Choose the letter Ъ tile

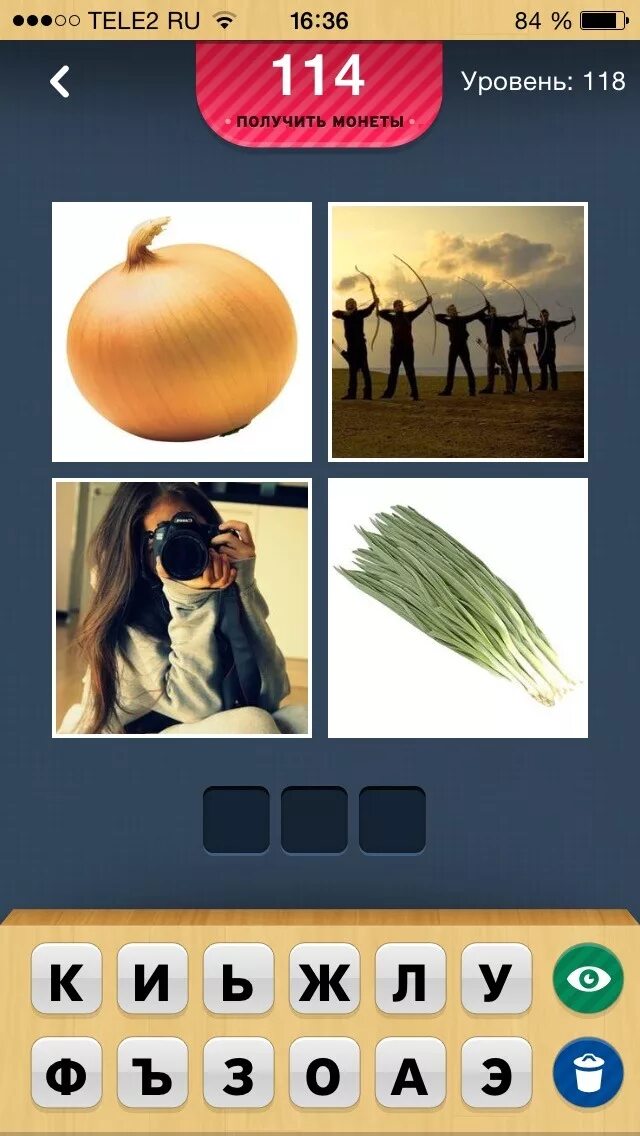152,1076
